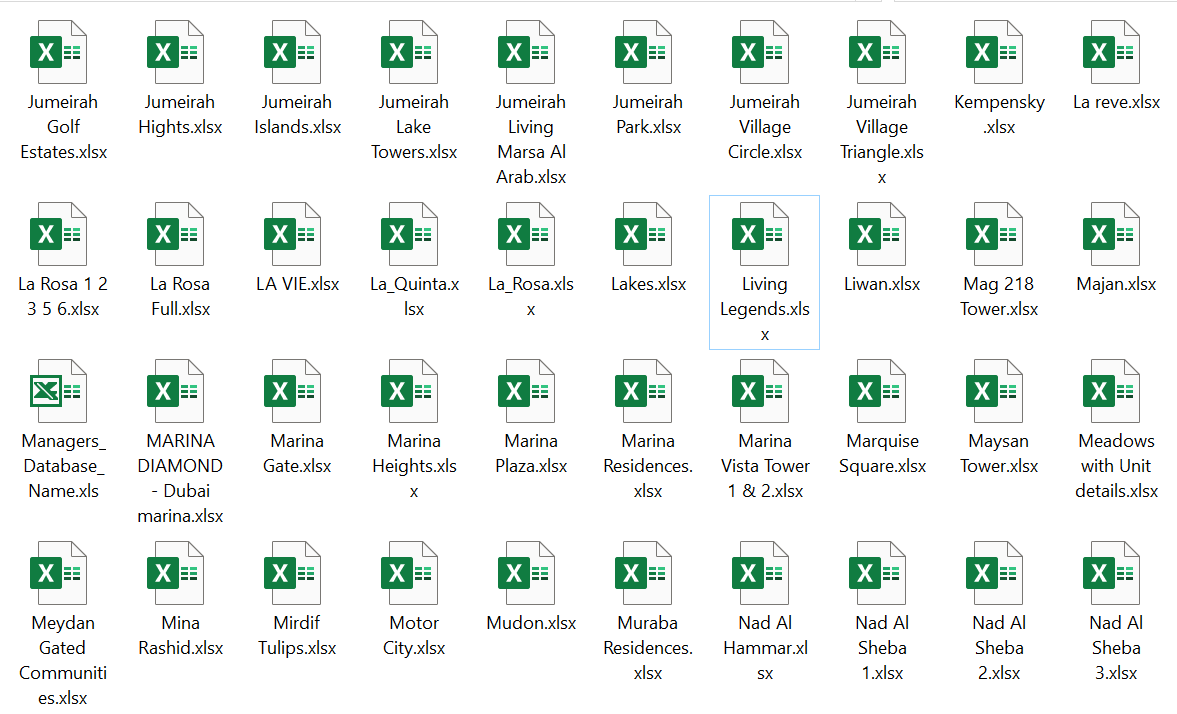Open Nad Al Sheba 3.xlsx
The height and width of the screenshot is (714, 1177).
click(1116, 573)
